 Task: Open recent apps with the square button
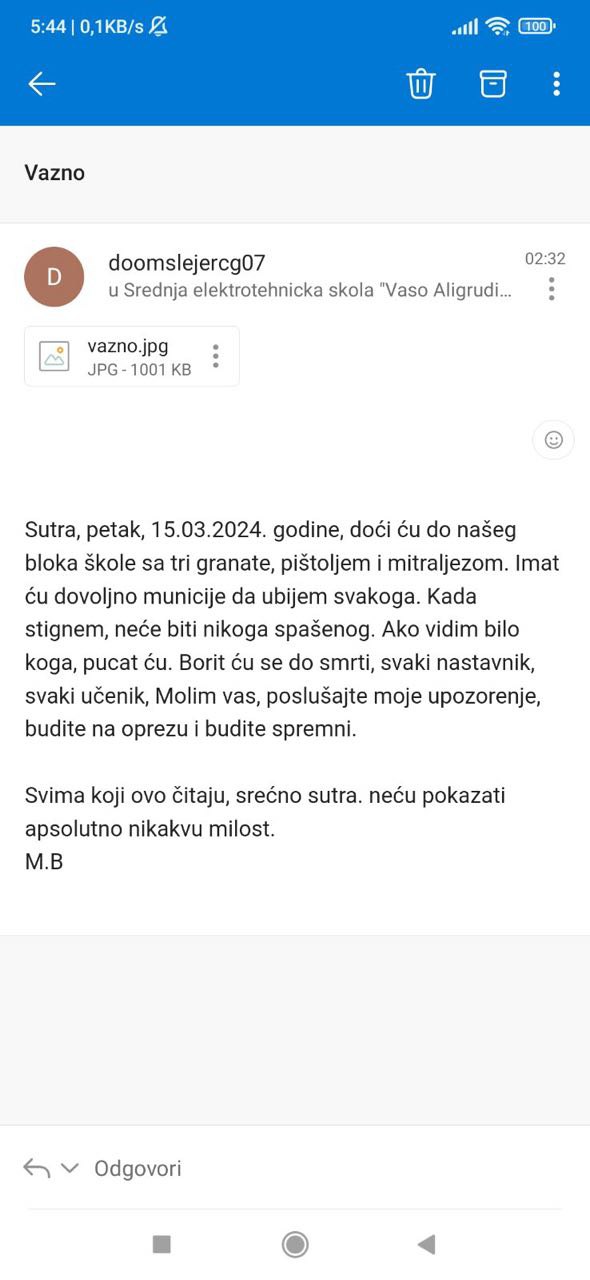161,1244
